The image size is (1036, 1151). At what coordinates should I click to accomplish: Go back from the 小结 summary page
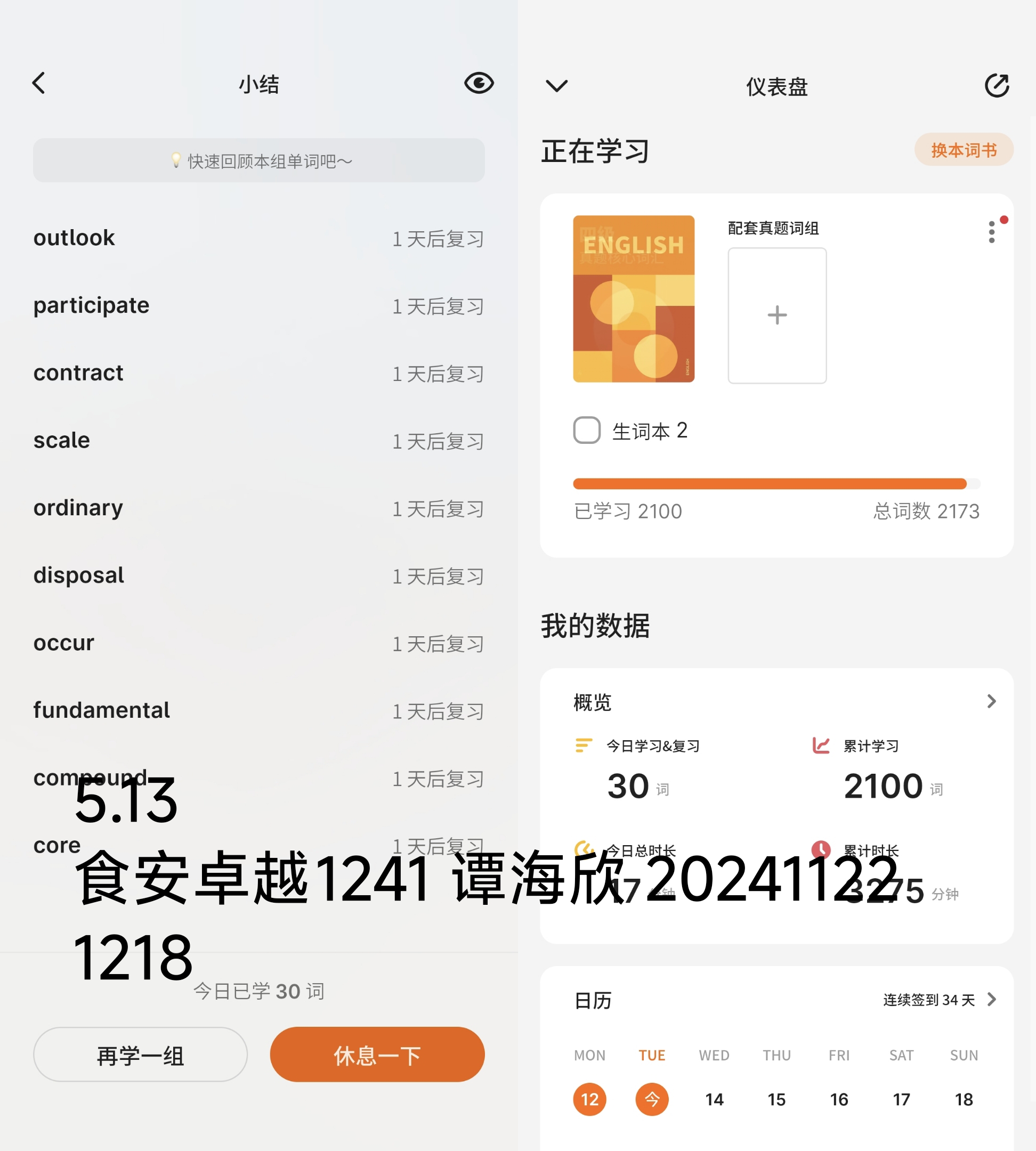[39, 83]
